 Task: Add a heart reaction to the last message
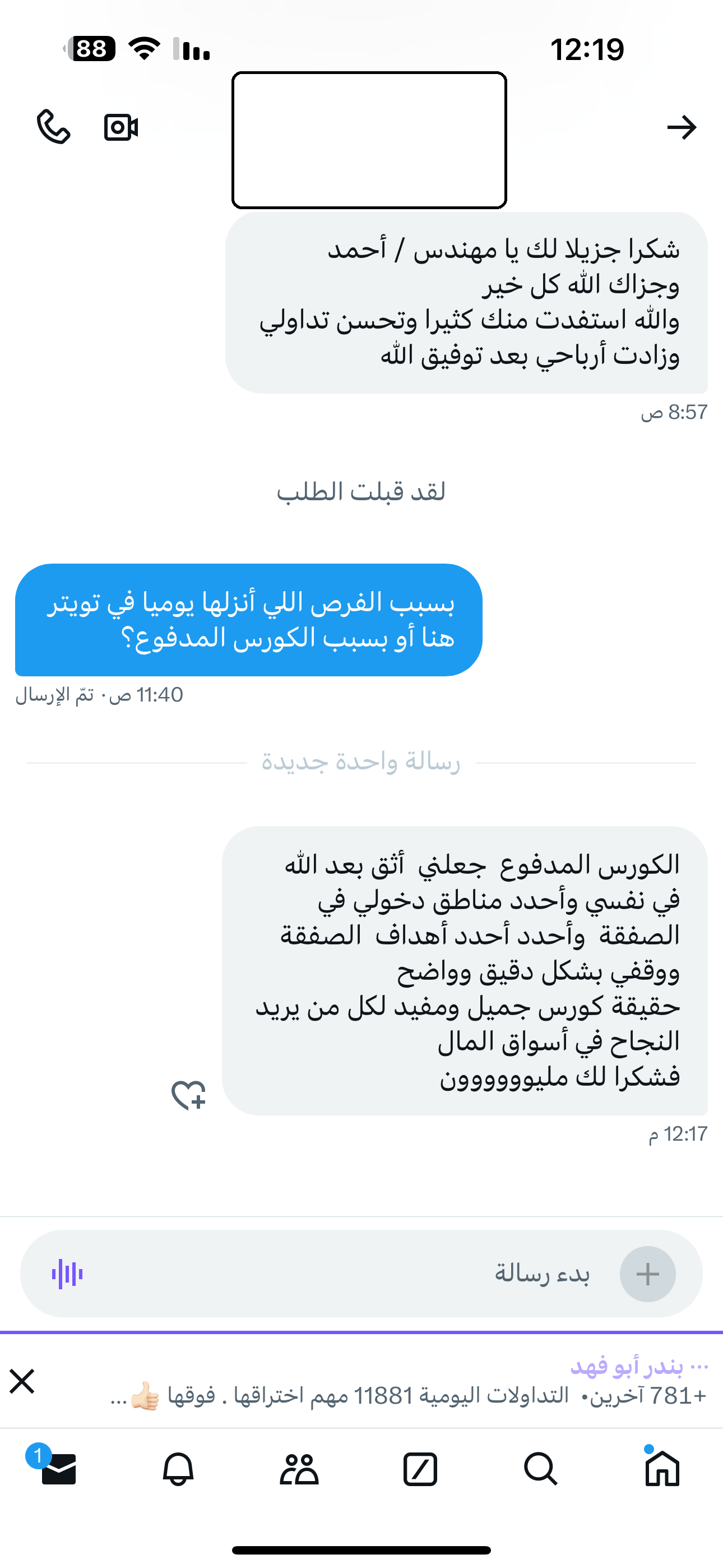(189, 1095)
